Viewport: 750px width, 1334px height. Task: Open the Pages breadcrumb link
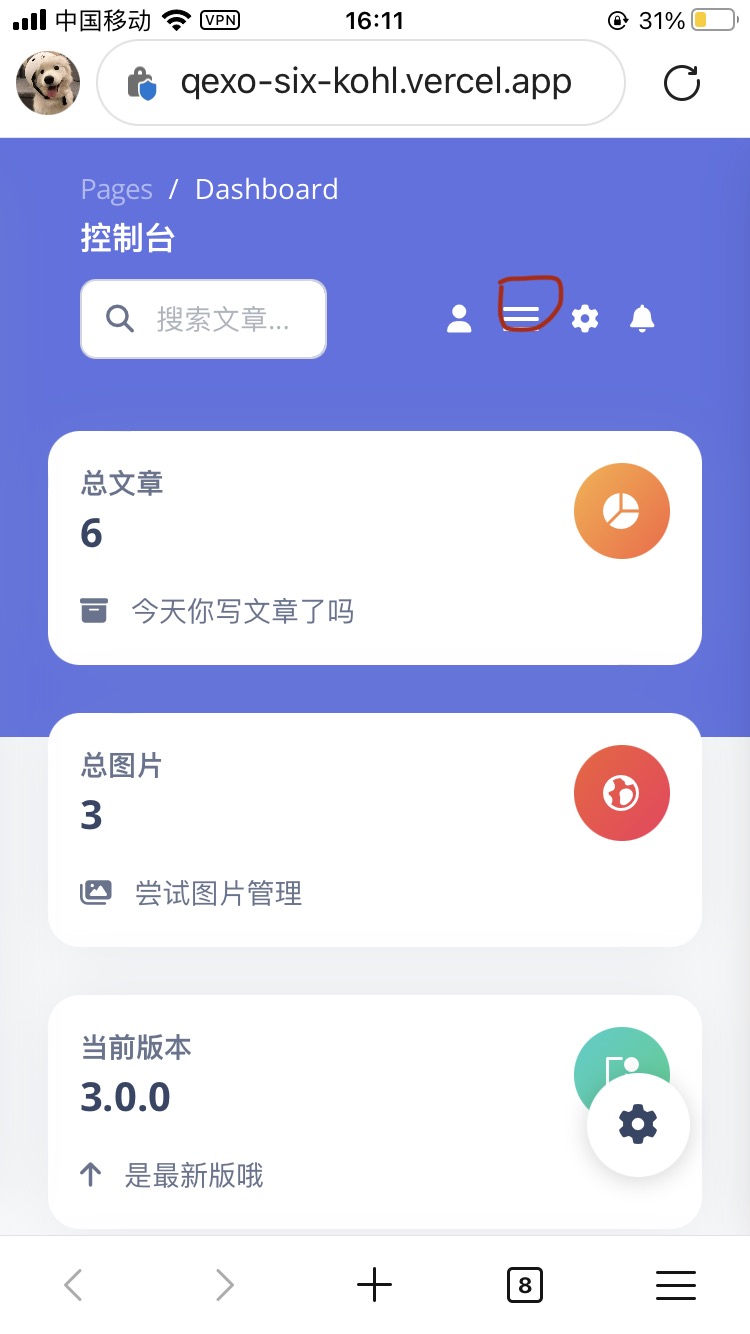116,189
